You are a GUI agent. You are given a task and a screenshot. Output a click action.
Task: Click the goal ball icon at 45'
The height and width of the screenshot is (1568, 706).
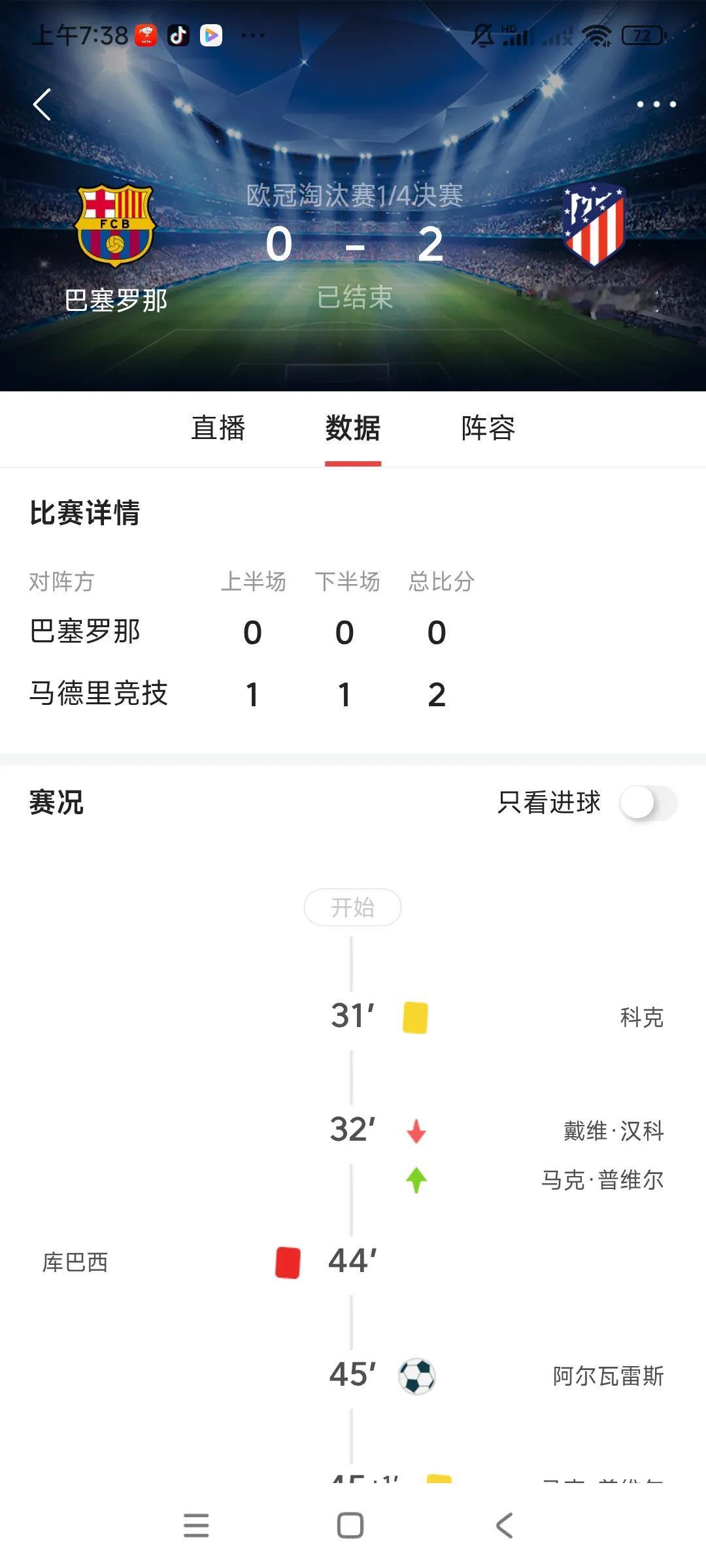click(x=416, y=1376)
